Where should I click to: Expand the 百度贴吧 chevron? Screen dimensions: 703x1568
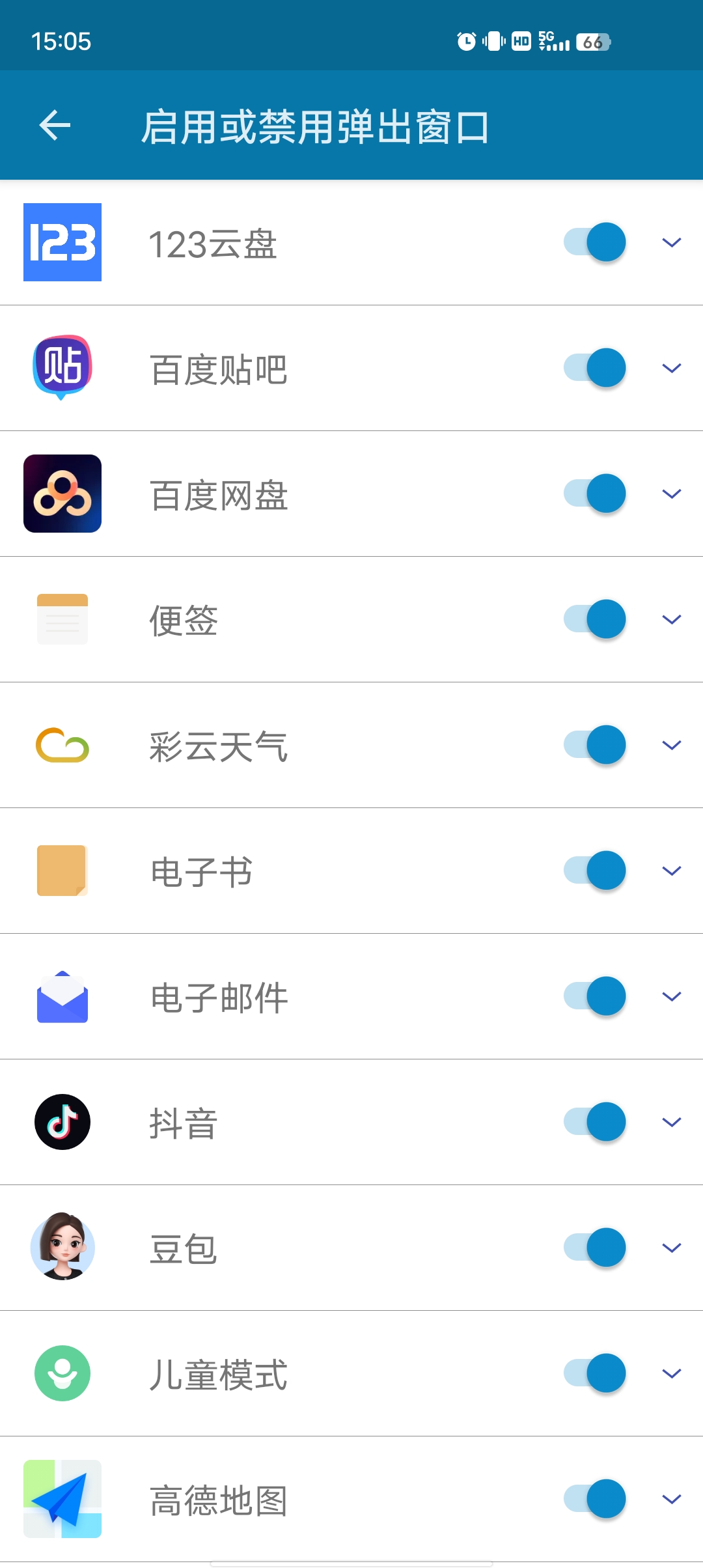coord(671,368)
